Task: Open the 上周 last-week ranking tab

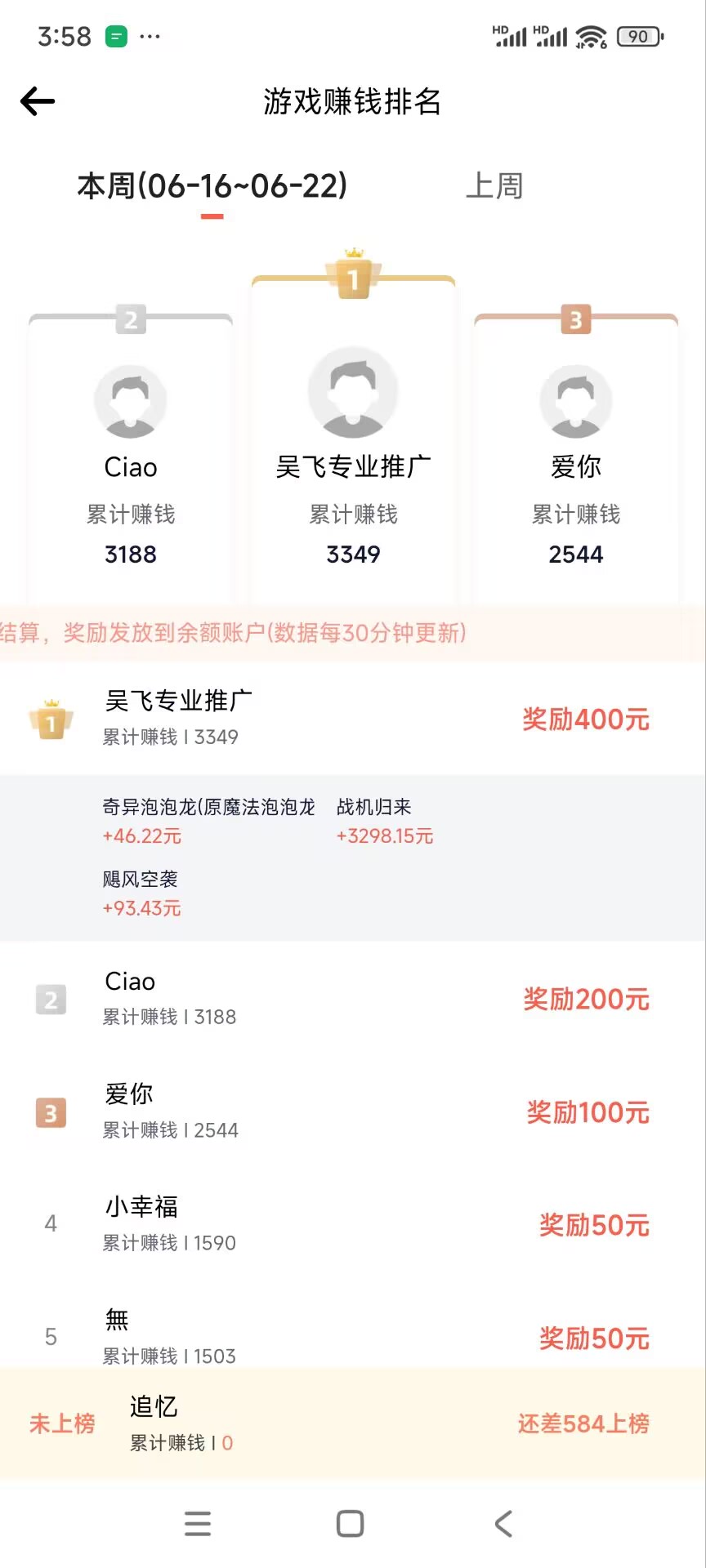Action: [496, 186]
